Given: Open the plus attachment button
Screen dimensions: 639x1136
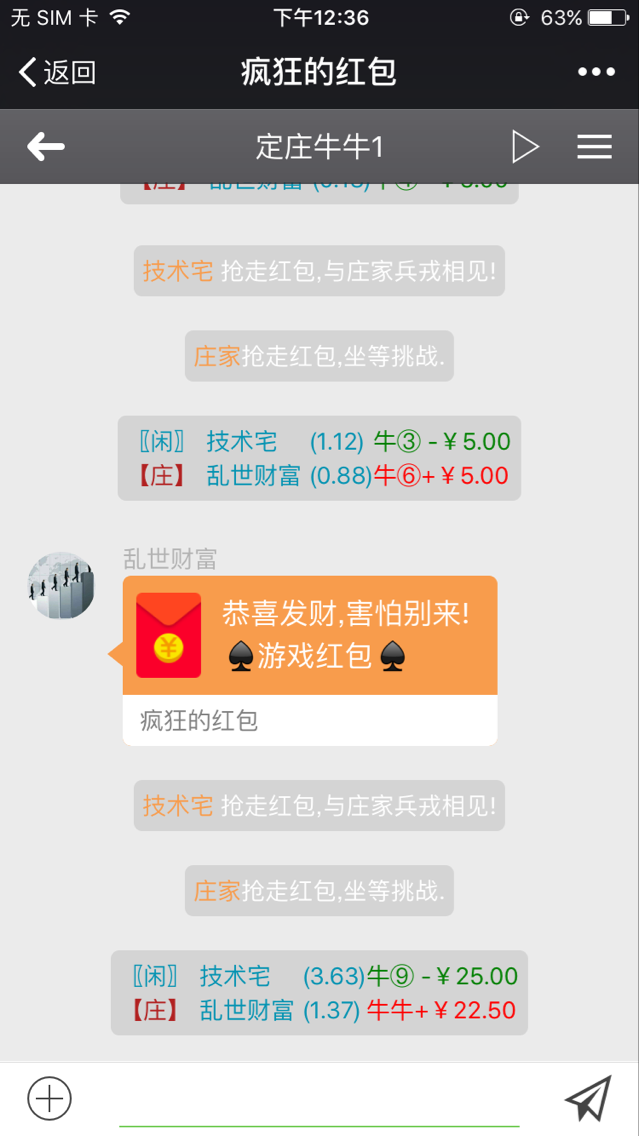Looking at the screenshot, I should click(49, 1098).
